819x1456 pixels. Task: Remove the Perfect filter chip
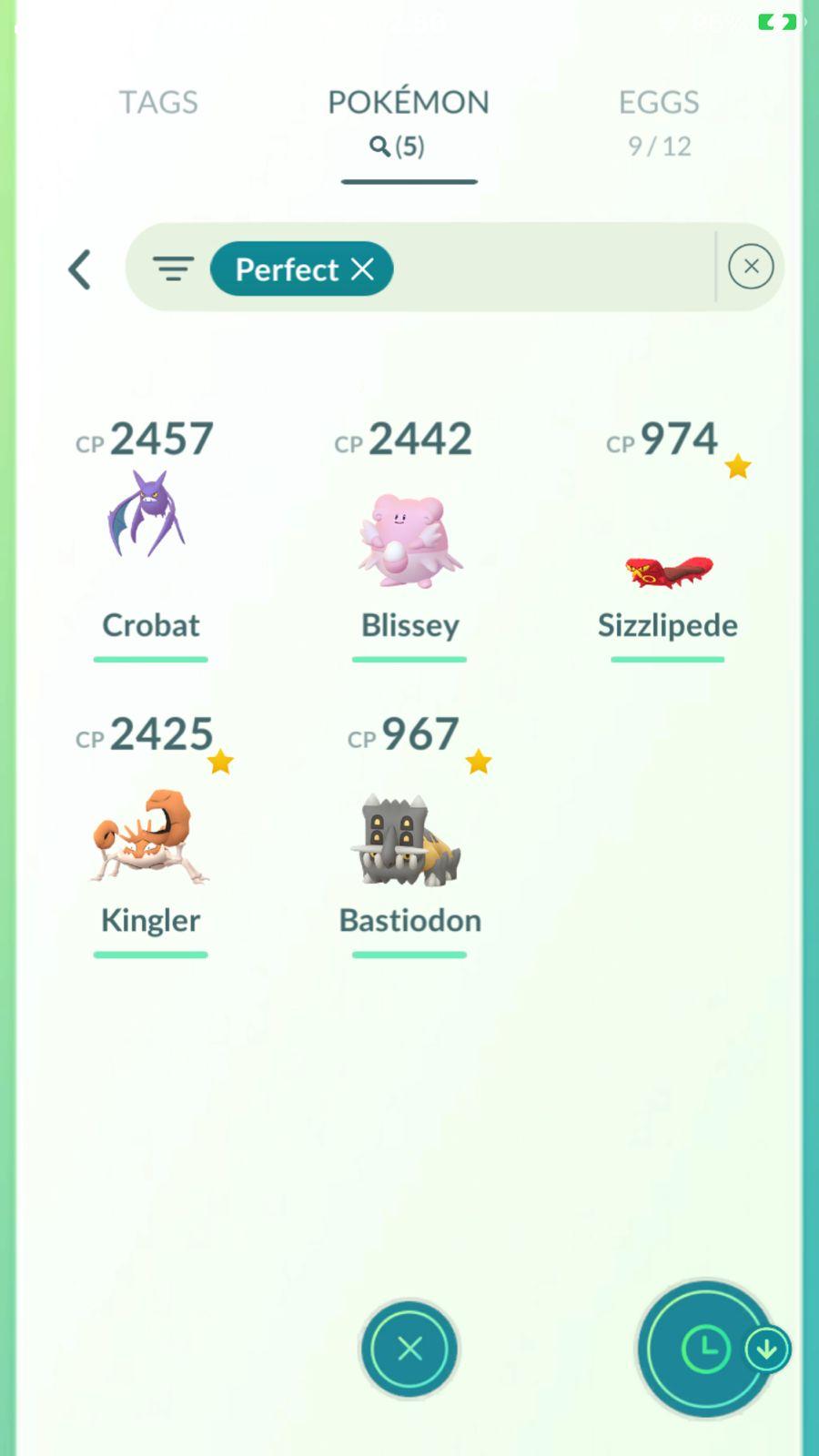click(362, 268)
